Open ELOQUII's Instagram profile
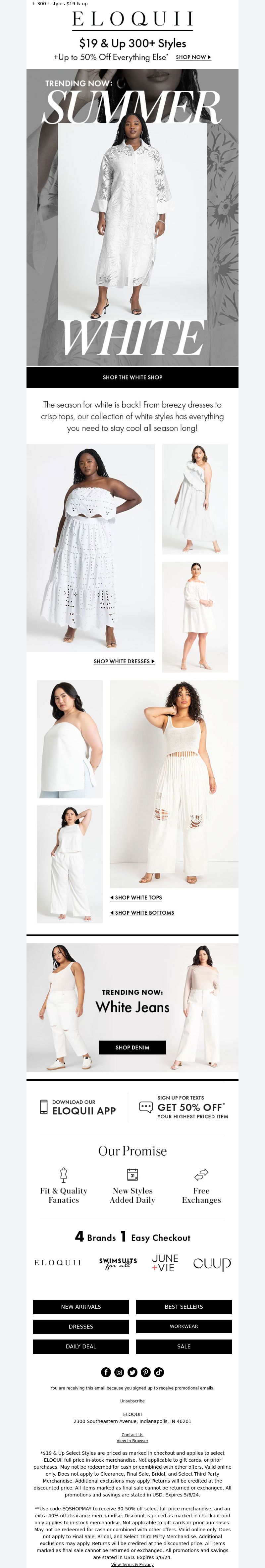This screenshot has height=1568, width=265. [119, 1372]
